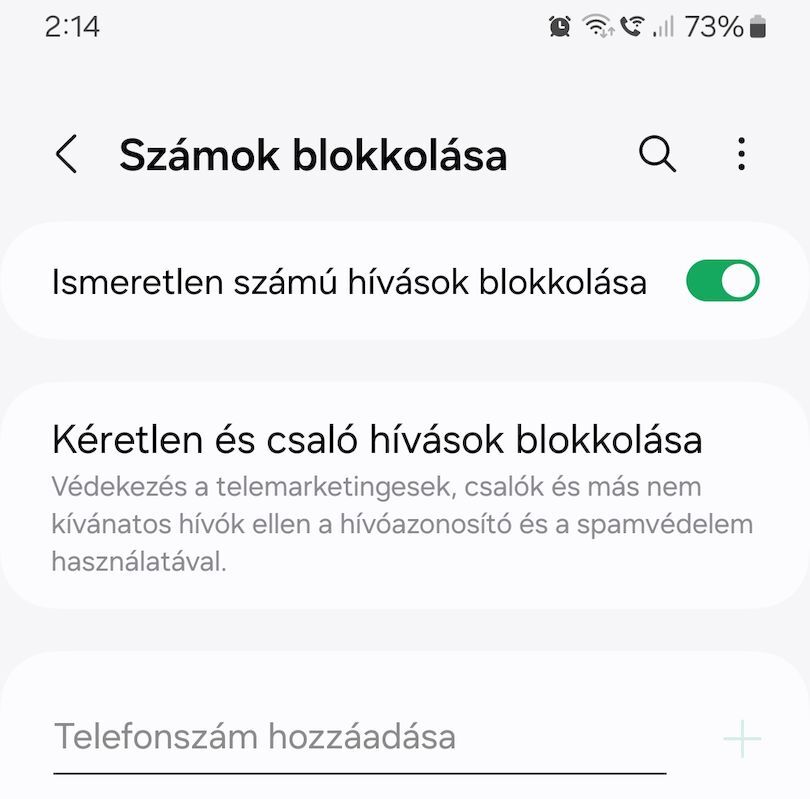Focus the Telefonszám hozzáadása field
810x799 pixels.
click(x=358, y=738)
